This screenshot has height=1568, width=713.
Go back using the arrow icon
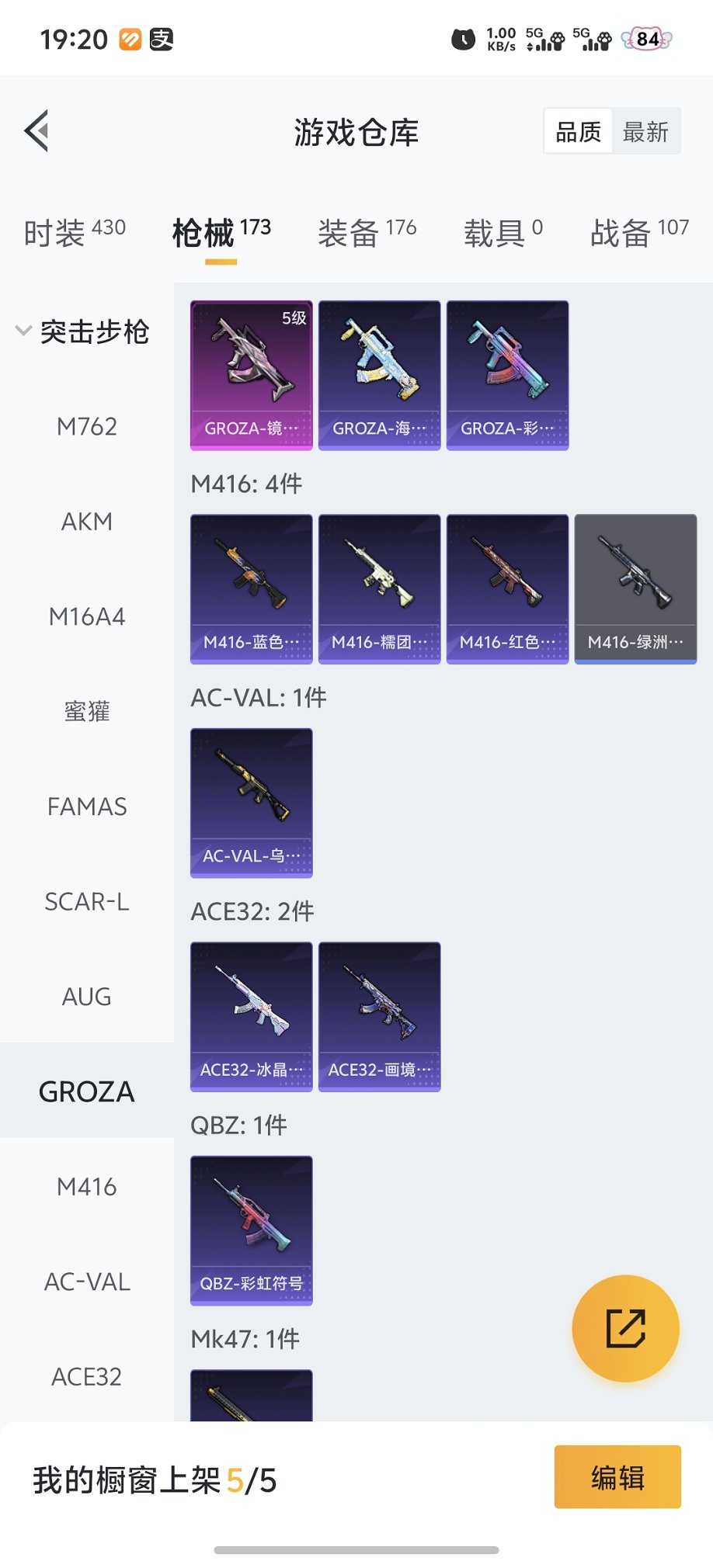pyautogui.click(x=37, y=130)
